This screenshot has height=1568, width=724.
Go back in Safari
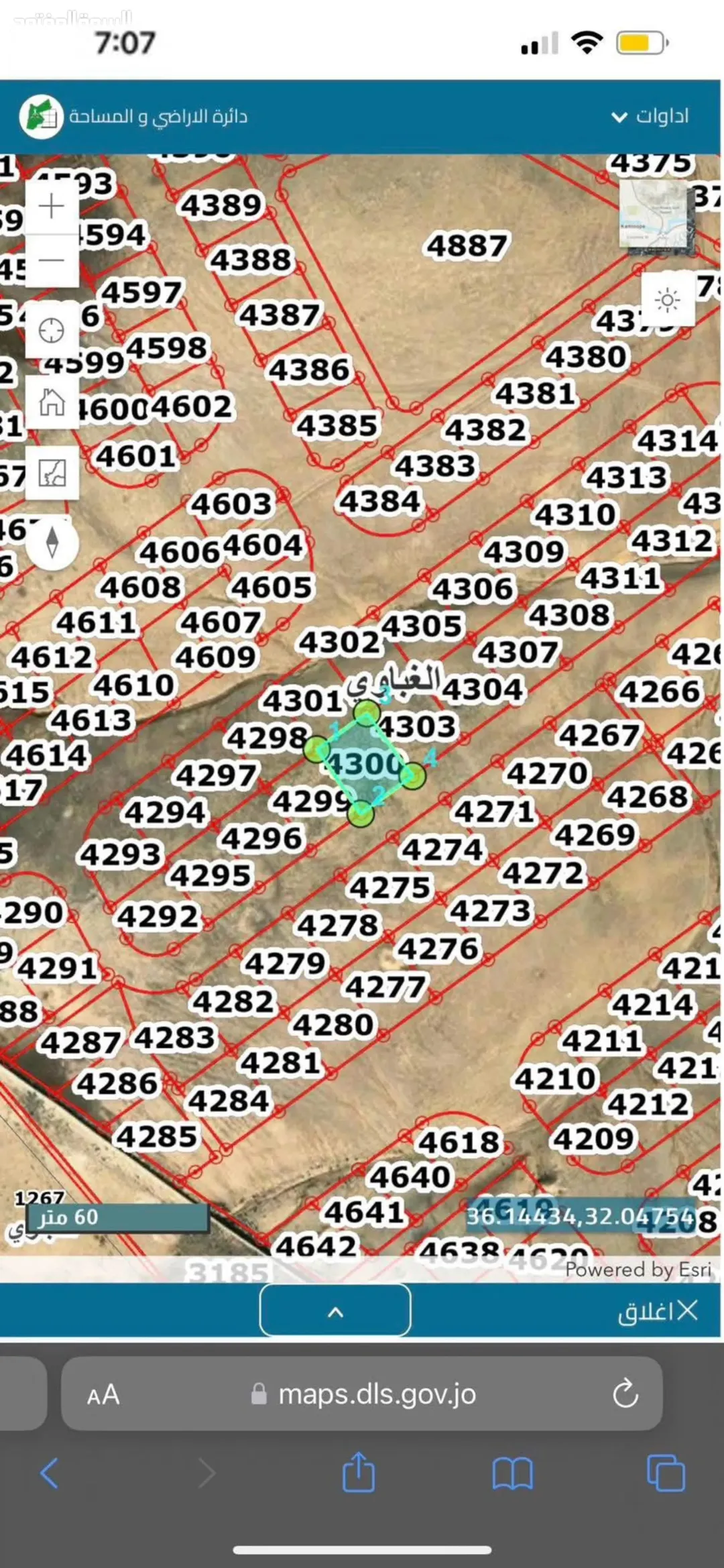(50, 1473)
